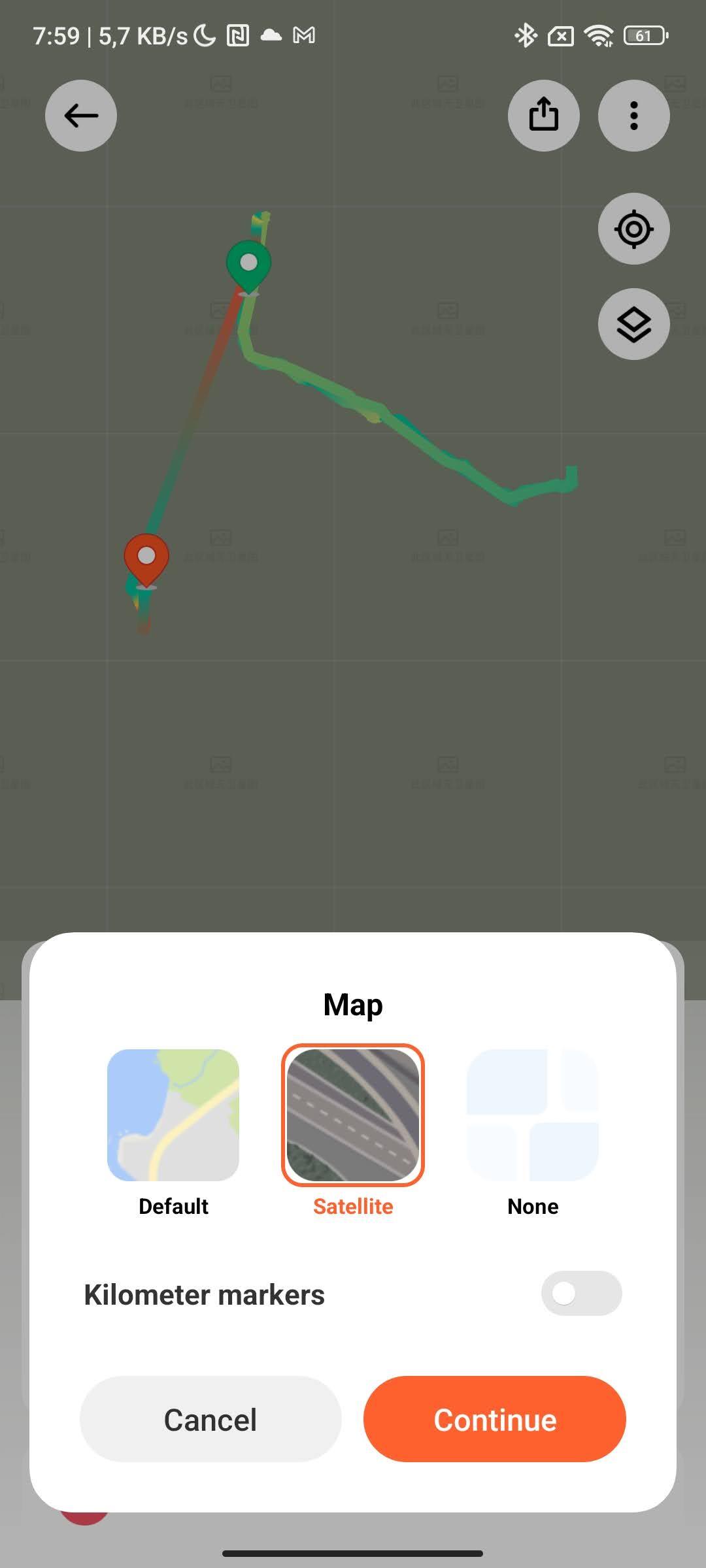Go back using the arrow button

81,116
